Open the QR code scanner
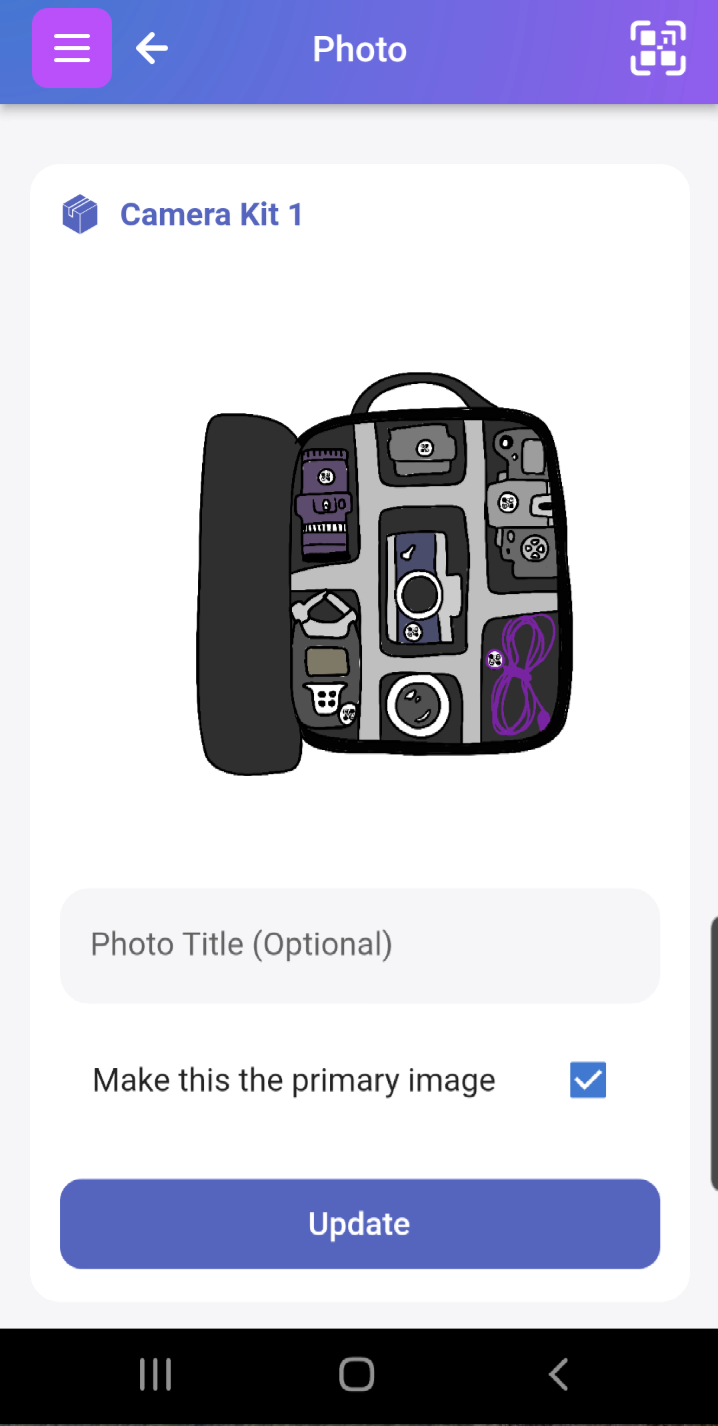The height and width of the screenshot is (1426, 718). pos(658,48)
